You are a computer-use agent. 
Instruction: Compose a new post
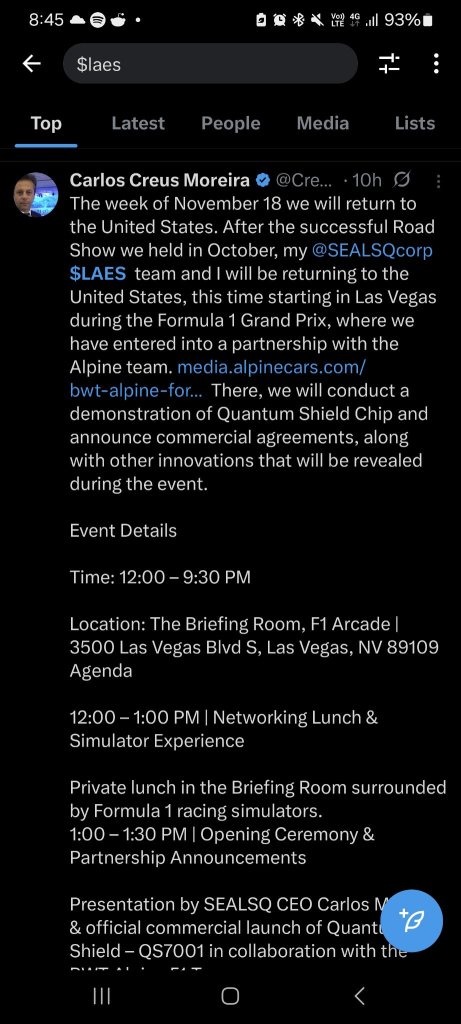point(411,921)
